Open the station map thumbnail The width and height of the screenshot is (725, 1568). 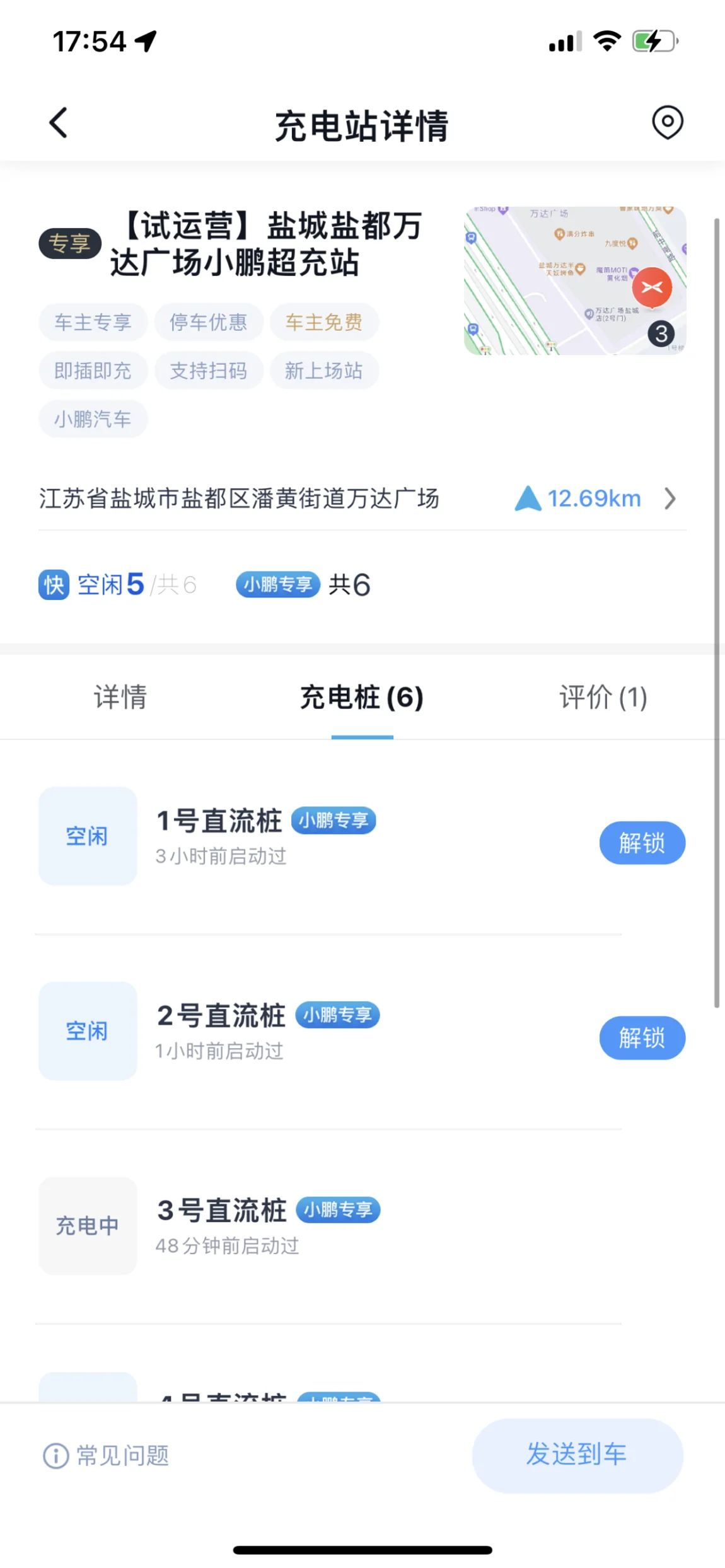coord(575,280)
